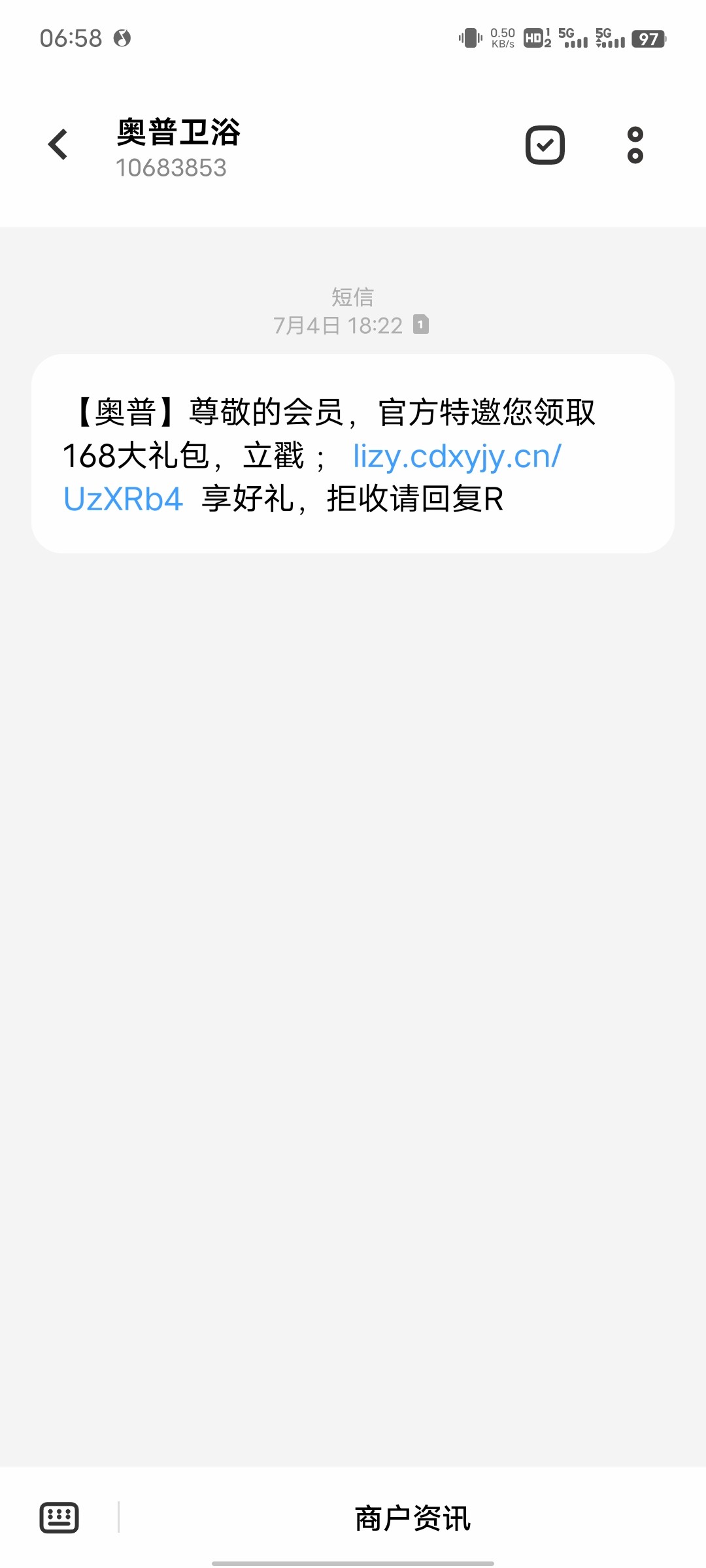Tap the checkbox select icon in header
The width and height of the screenshot is (706, 1568).
[545, 145]
